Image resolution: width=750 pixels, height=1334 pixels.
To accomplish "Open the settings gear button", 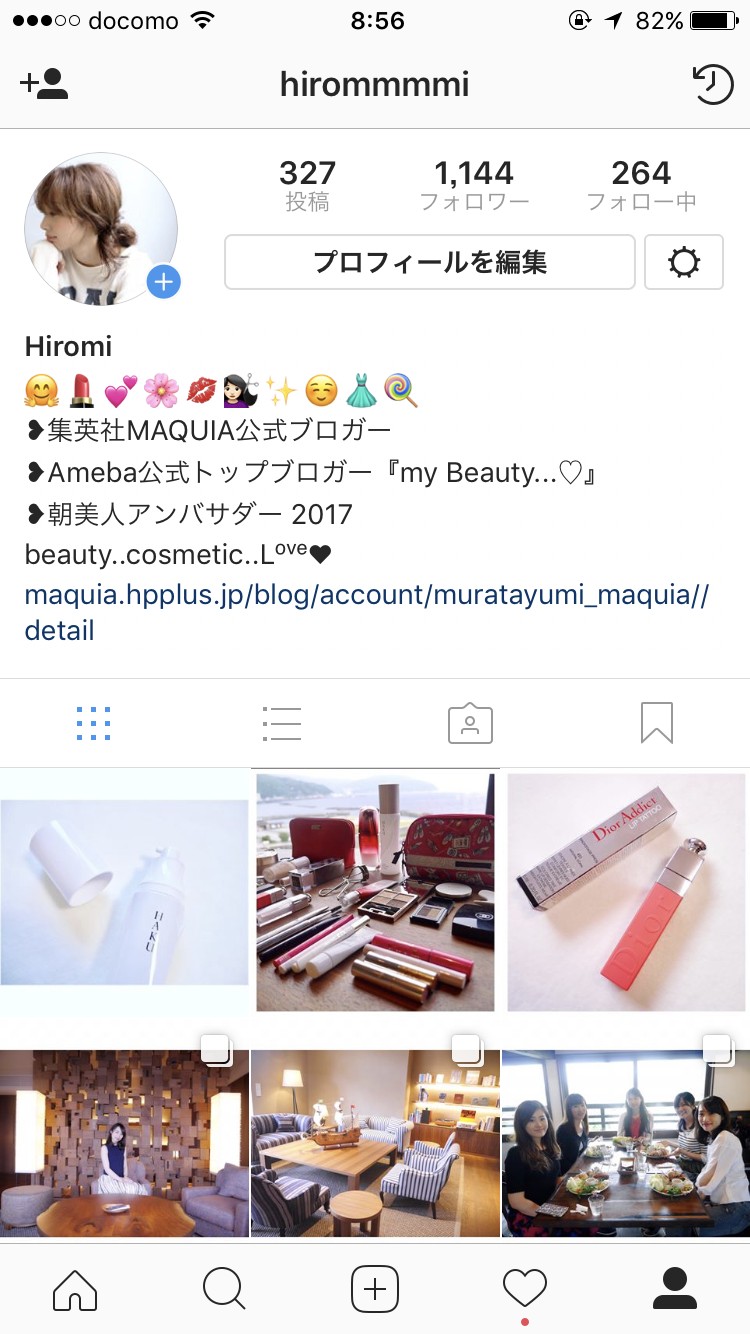I will pyautogui.click(x=684, y=262).
